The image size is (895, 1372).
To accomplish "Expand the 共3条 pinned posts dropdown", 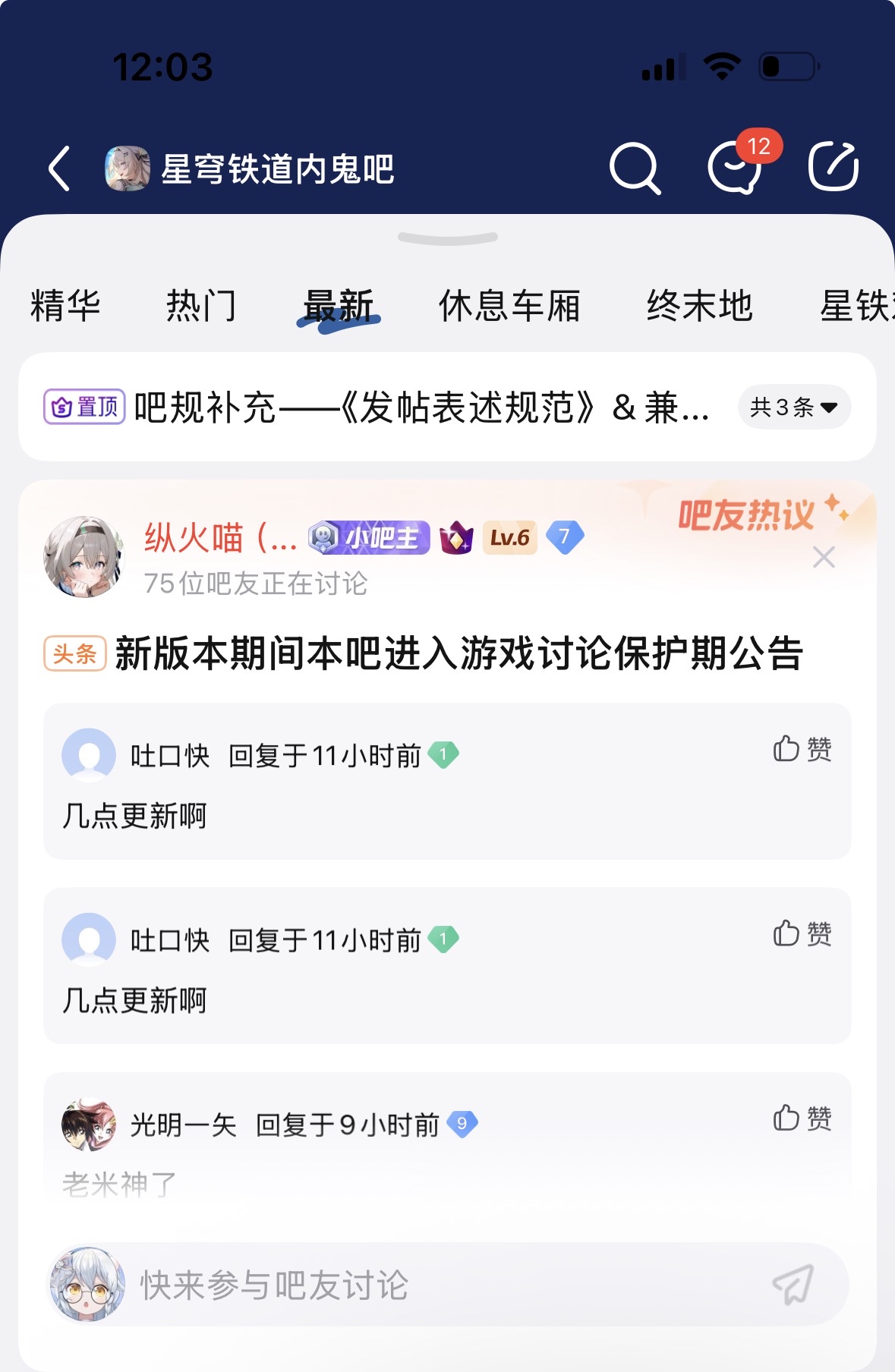I will tap(793, 408).
